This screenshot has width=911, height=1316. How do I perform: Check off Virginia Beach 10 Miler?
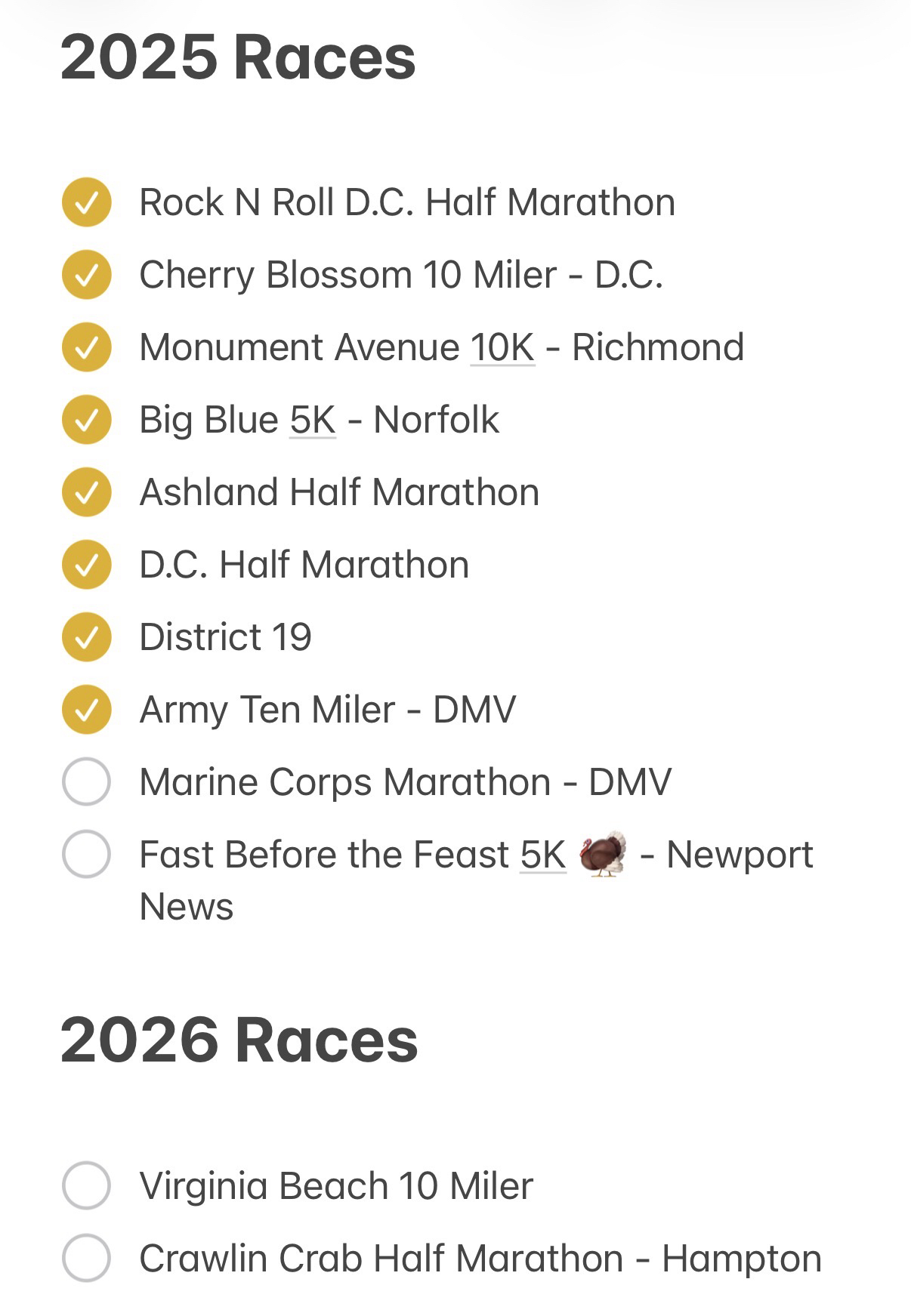87,1186
